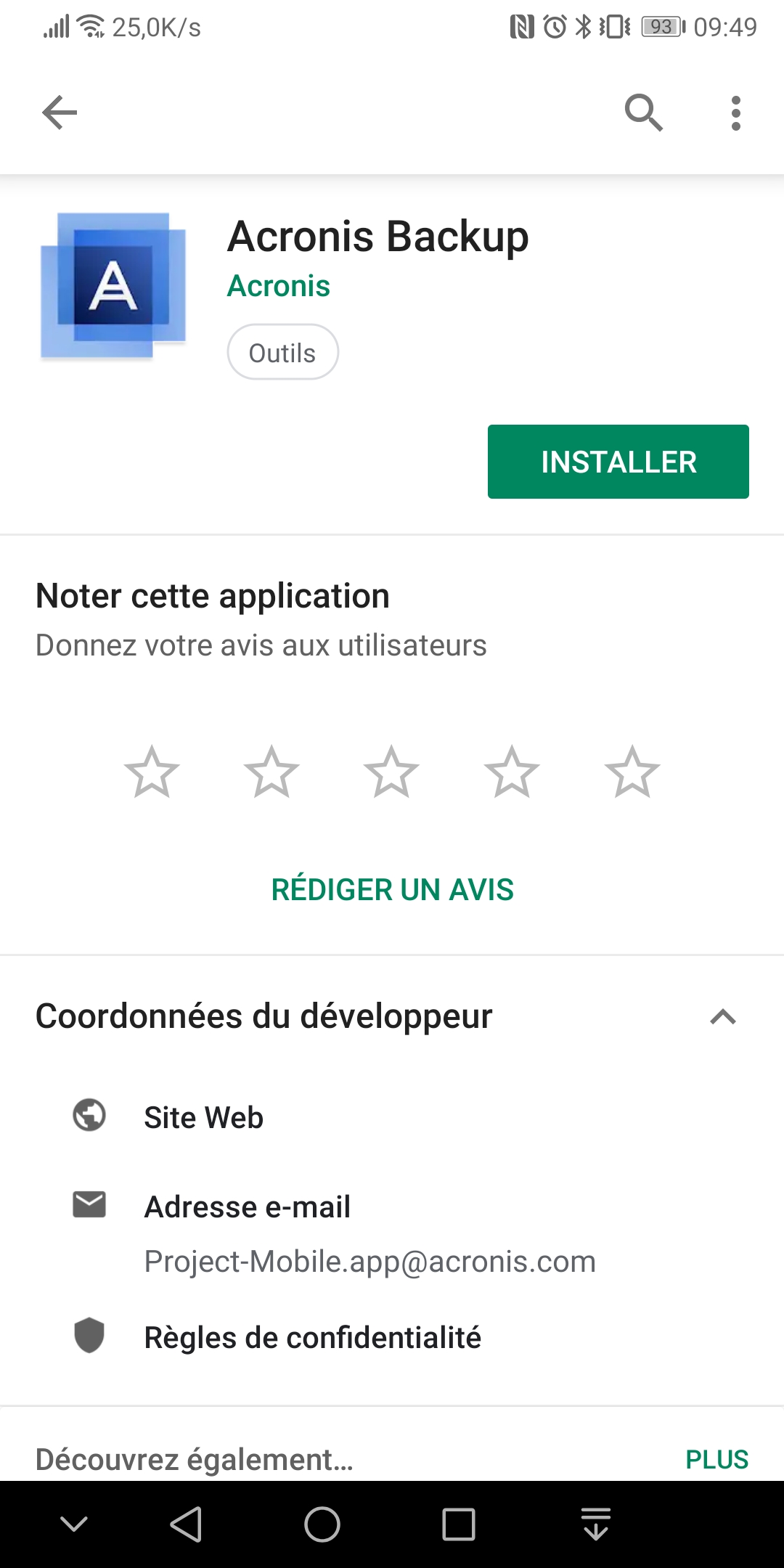Screen dimensions: 784x1568
Task: Open the Acronis developer page
Action: coord(279,286)
